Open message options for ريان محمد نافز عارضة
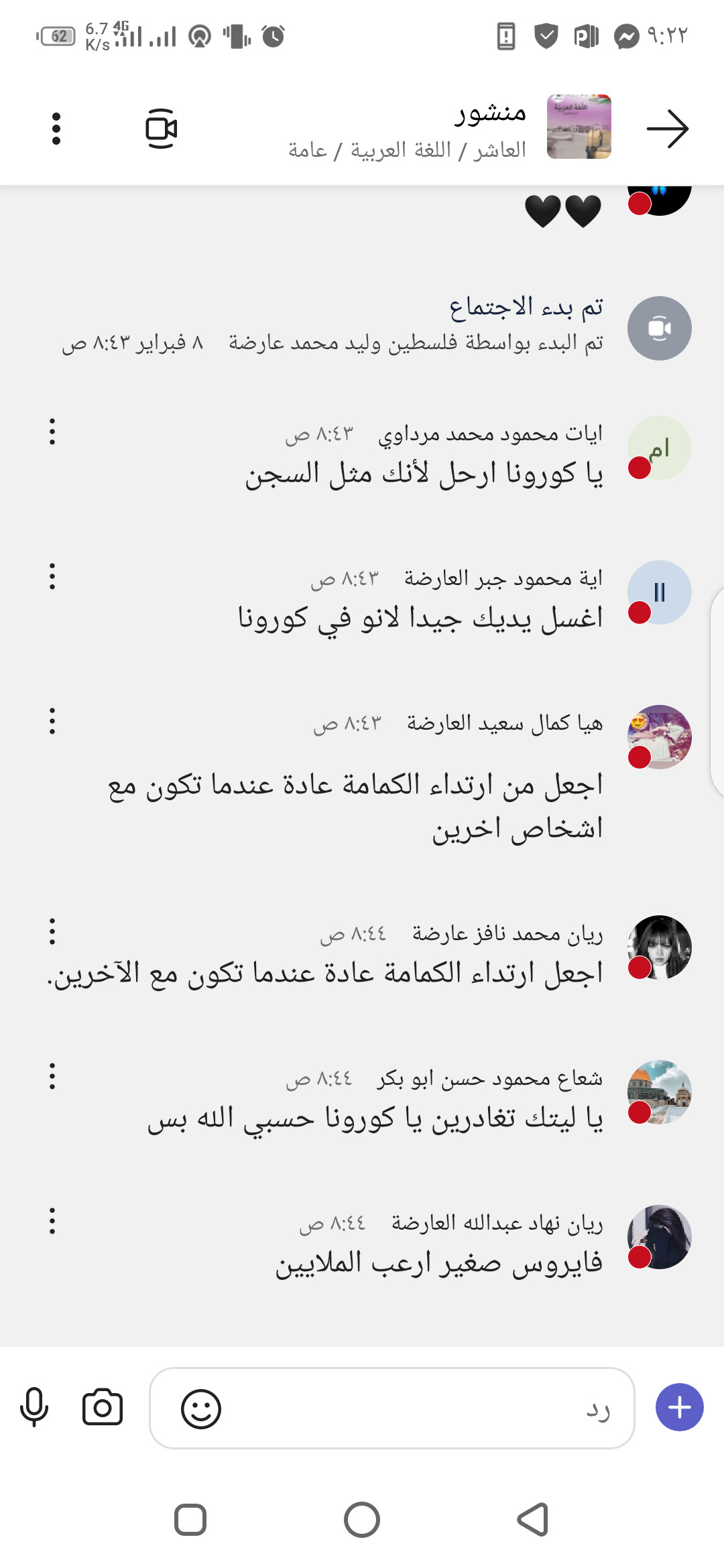 click(52, 931)
